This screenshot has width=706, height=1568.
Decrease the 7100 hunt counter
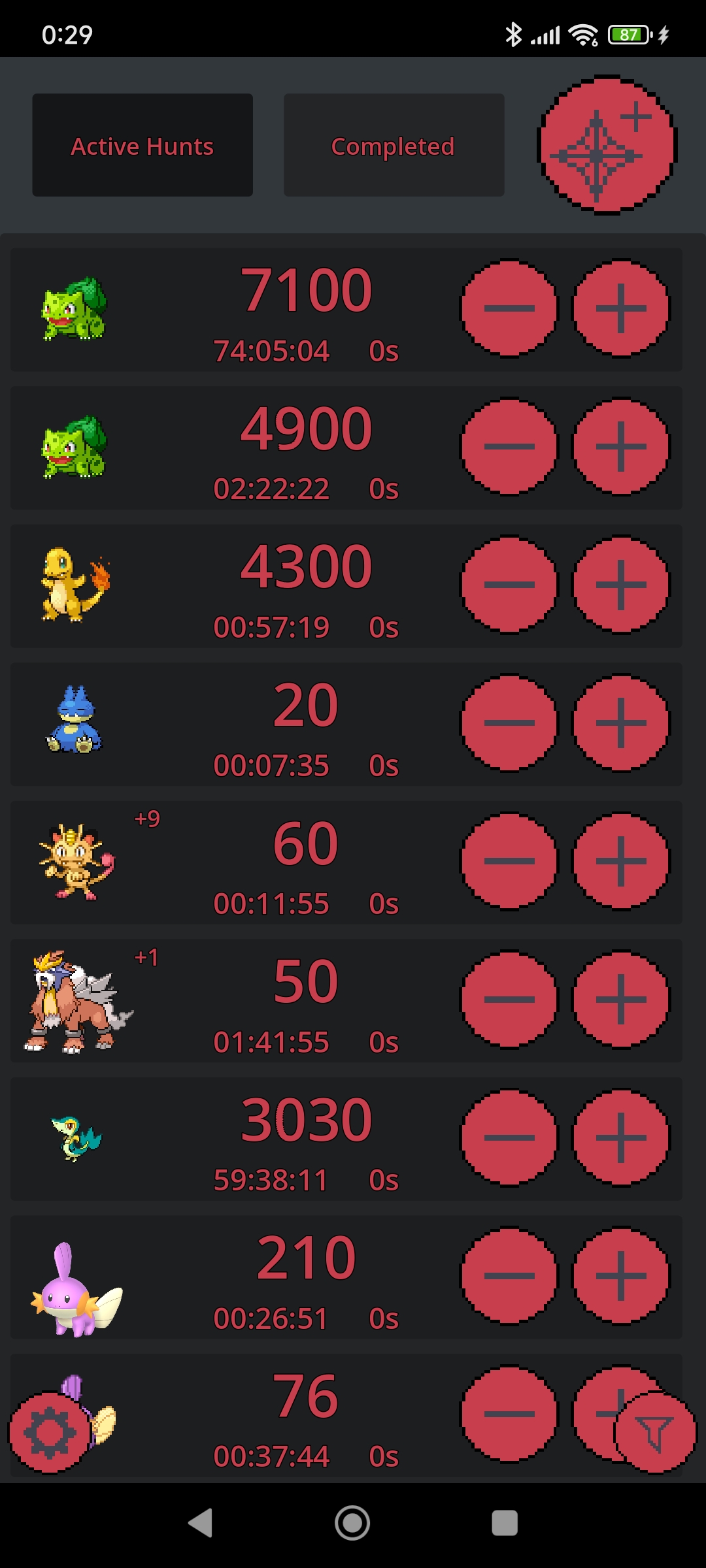pyautogui.click(x=509, y=308)
